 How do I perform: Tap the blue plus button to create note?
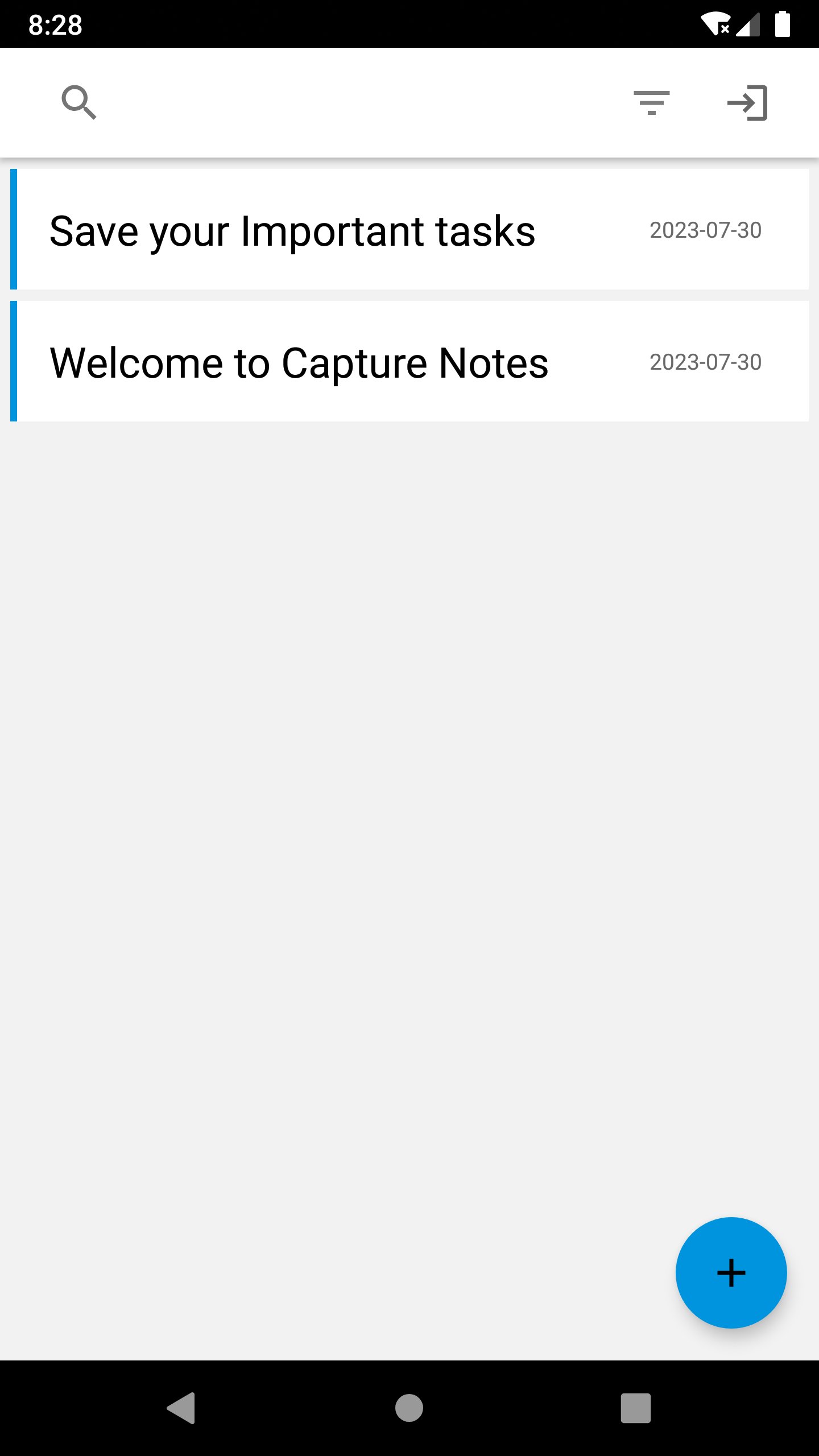730,1272
